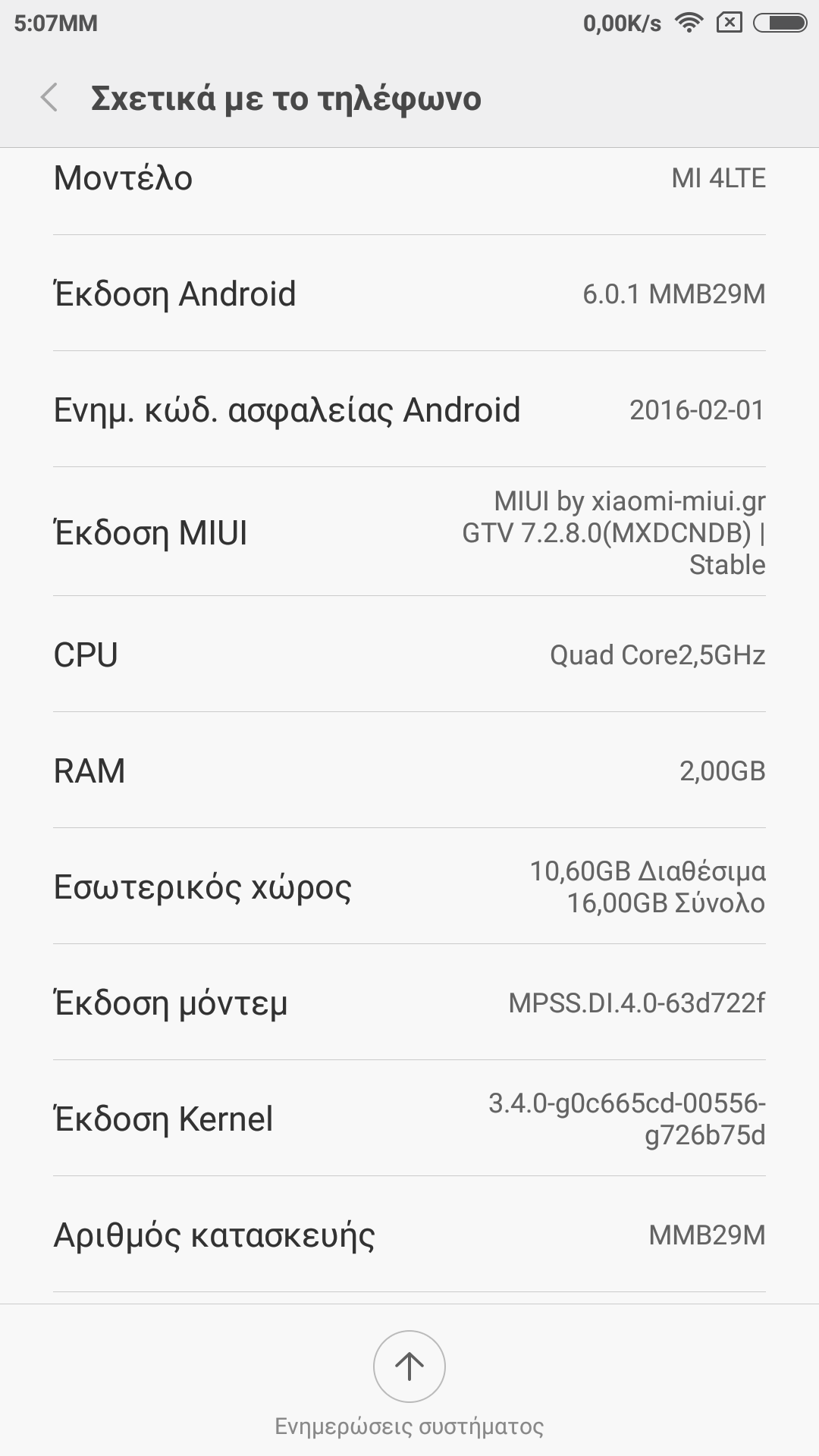This screenshot has width=819, height=1456.
Task: Select the Έκδοση μόντεμ row
Action: tap(409, 1003)
